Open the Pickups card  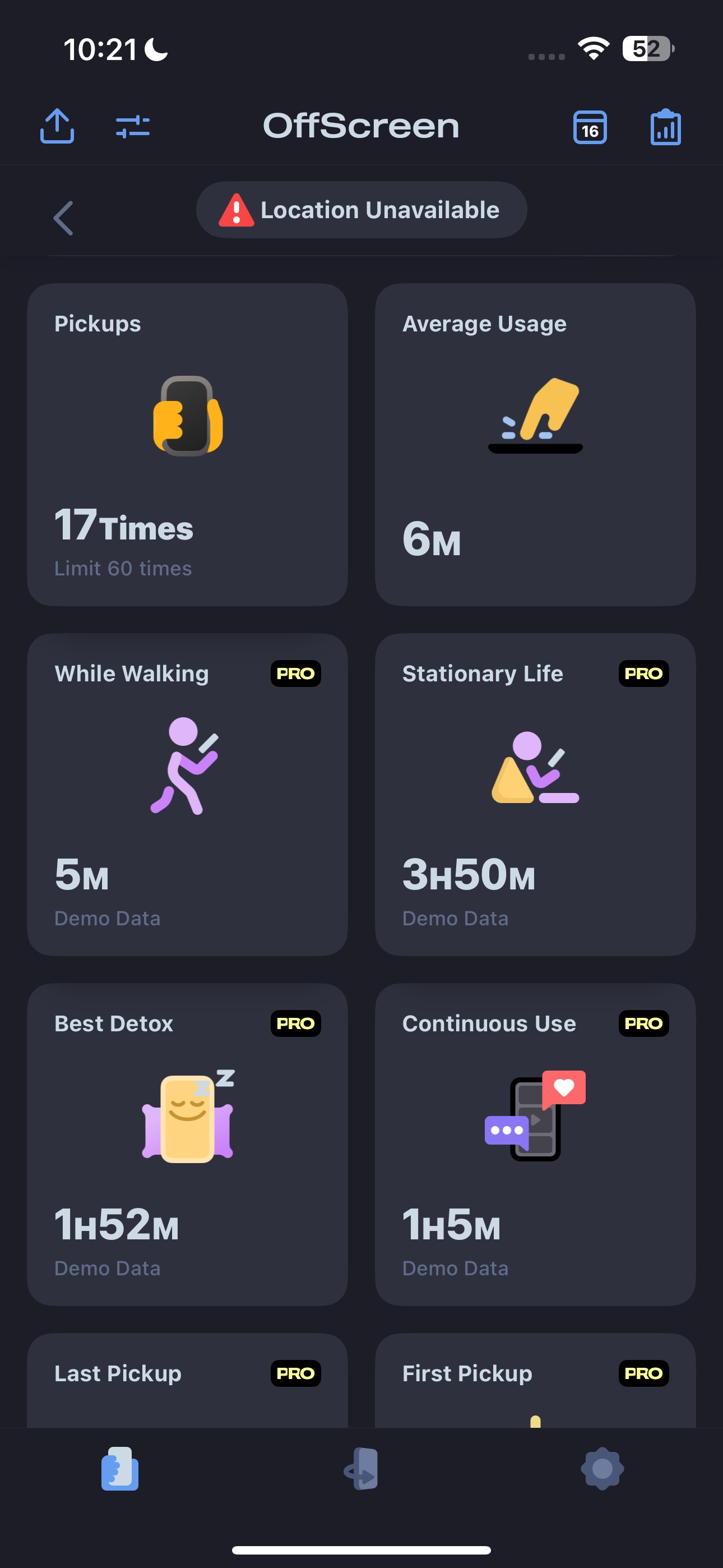tap(187, 444)
